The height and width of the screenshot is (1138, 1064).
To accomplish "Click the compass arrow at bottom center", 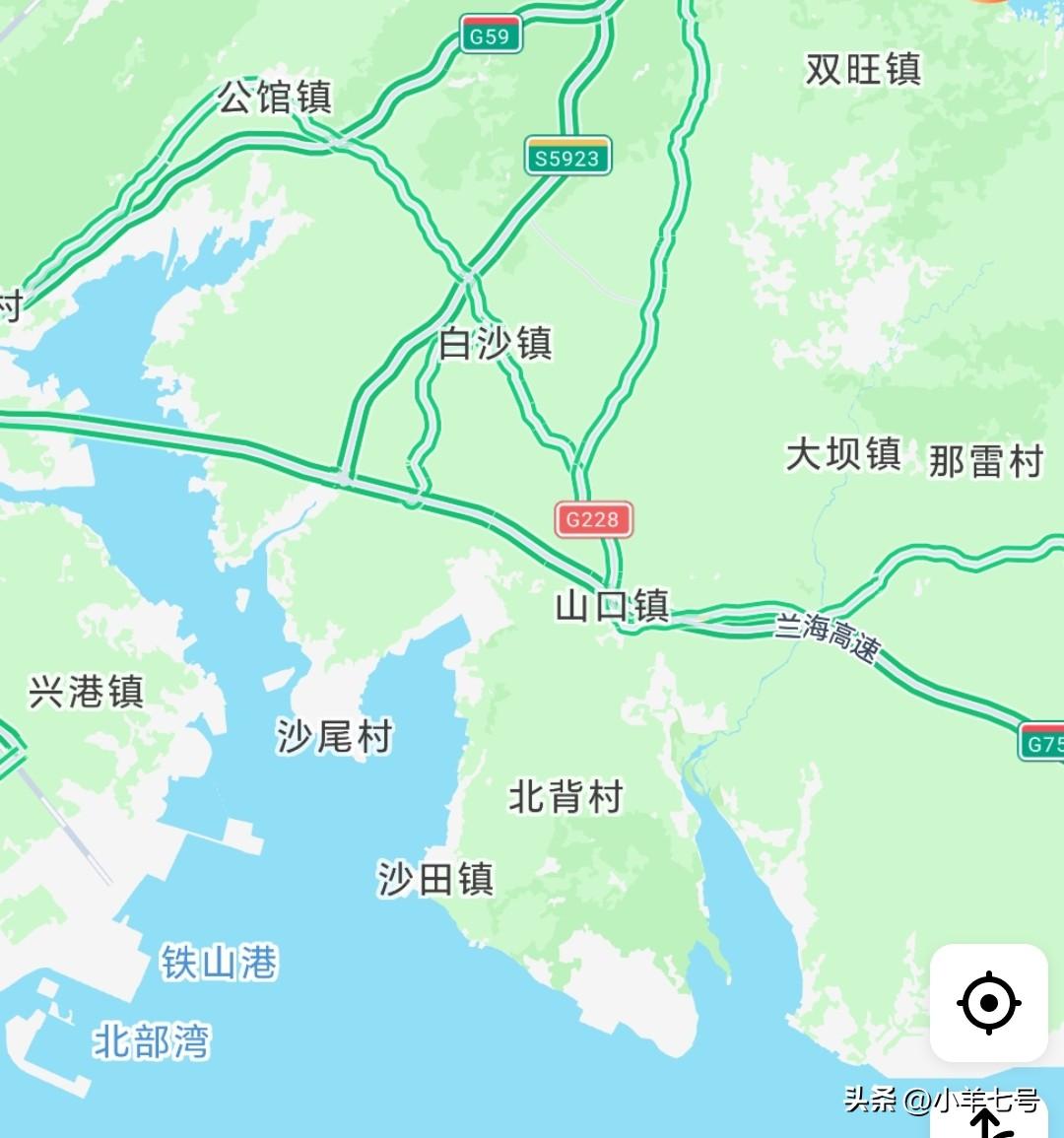I will (x=987, y=1123).
